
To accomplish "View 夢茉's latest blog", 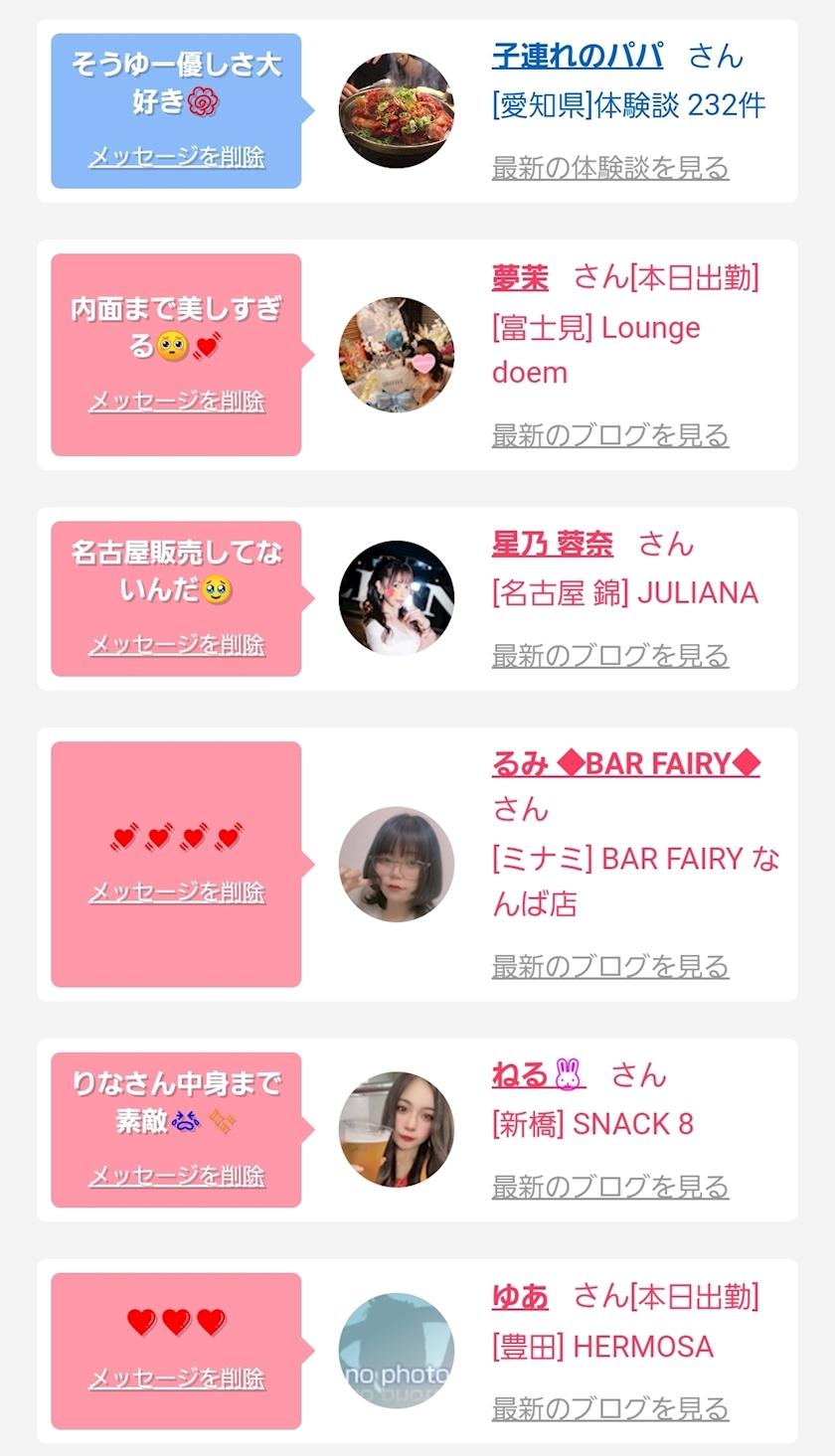I will (x=610, y=435).
